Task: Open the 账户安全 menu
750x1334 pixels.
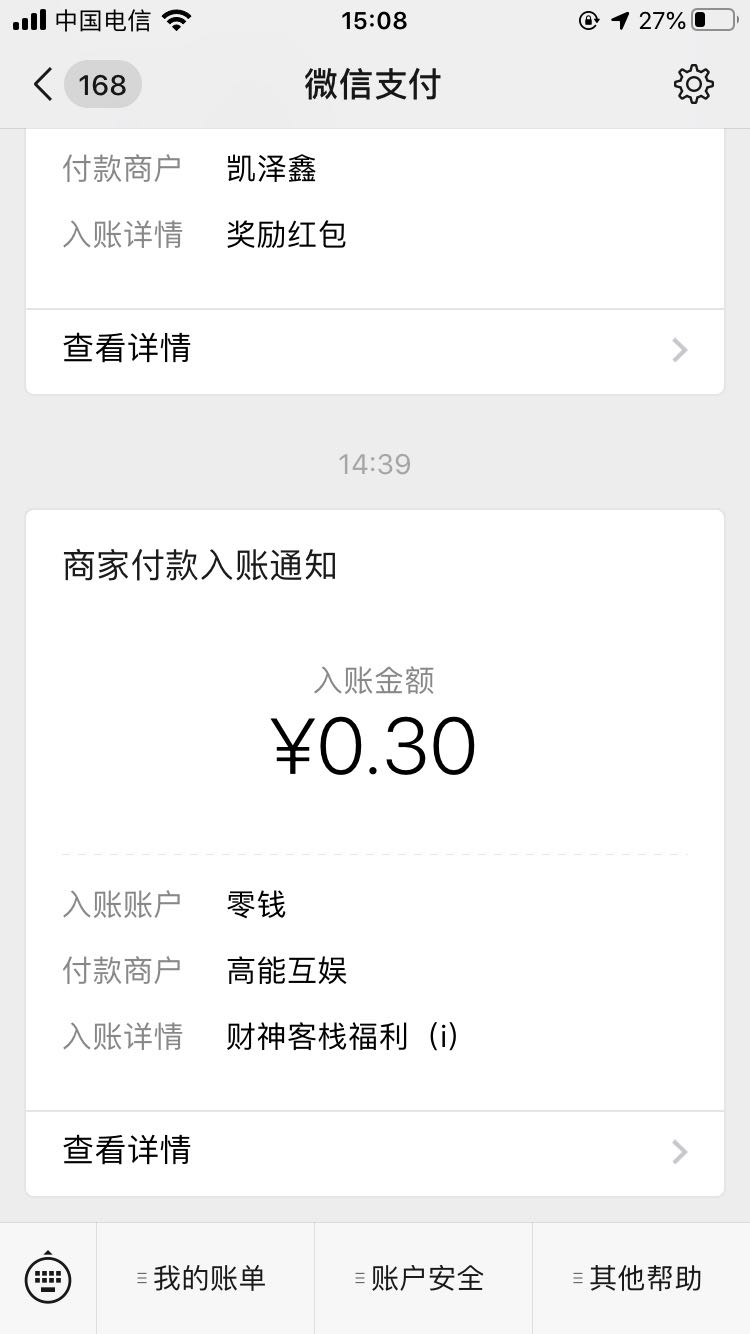Action: [423, 1278]
